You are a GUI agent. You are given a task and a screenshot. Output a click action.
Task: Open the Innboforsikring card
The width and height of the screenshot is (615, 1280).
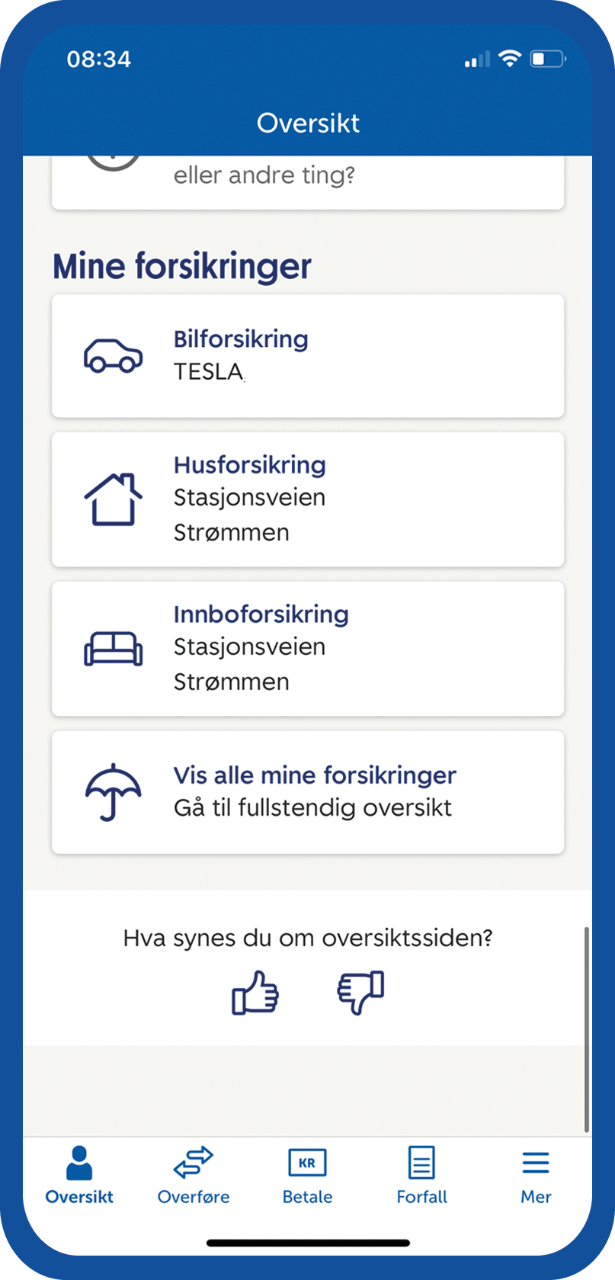[307, 648]
